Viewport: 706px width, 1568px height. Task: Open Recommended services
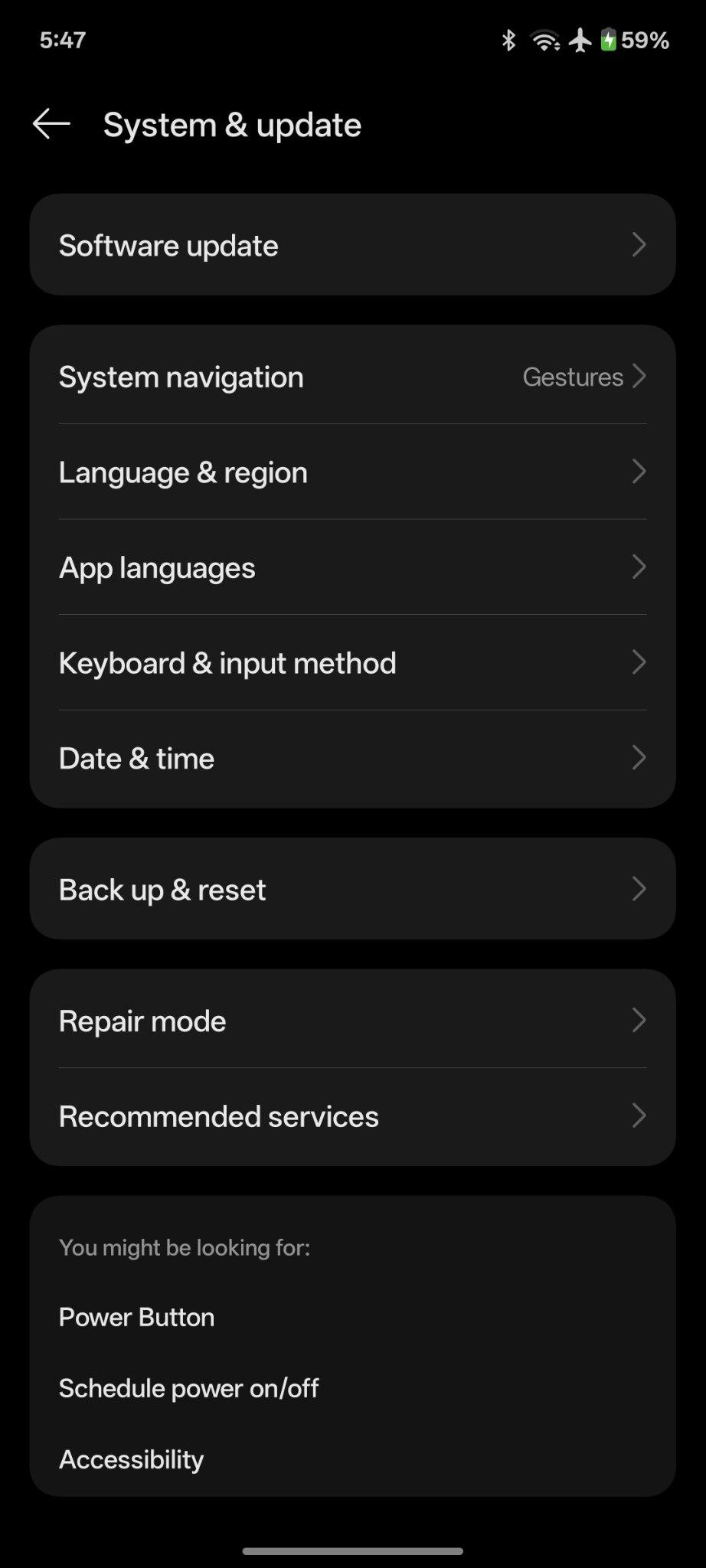tap(352, 1116)
